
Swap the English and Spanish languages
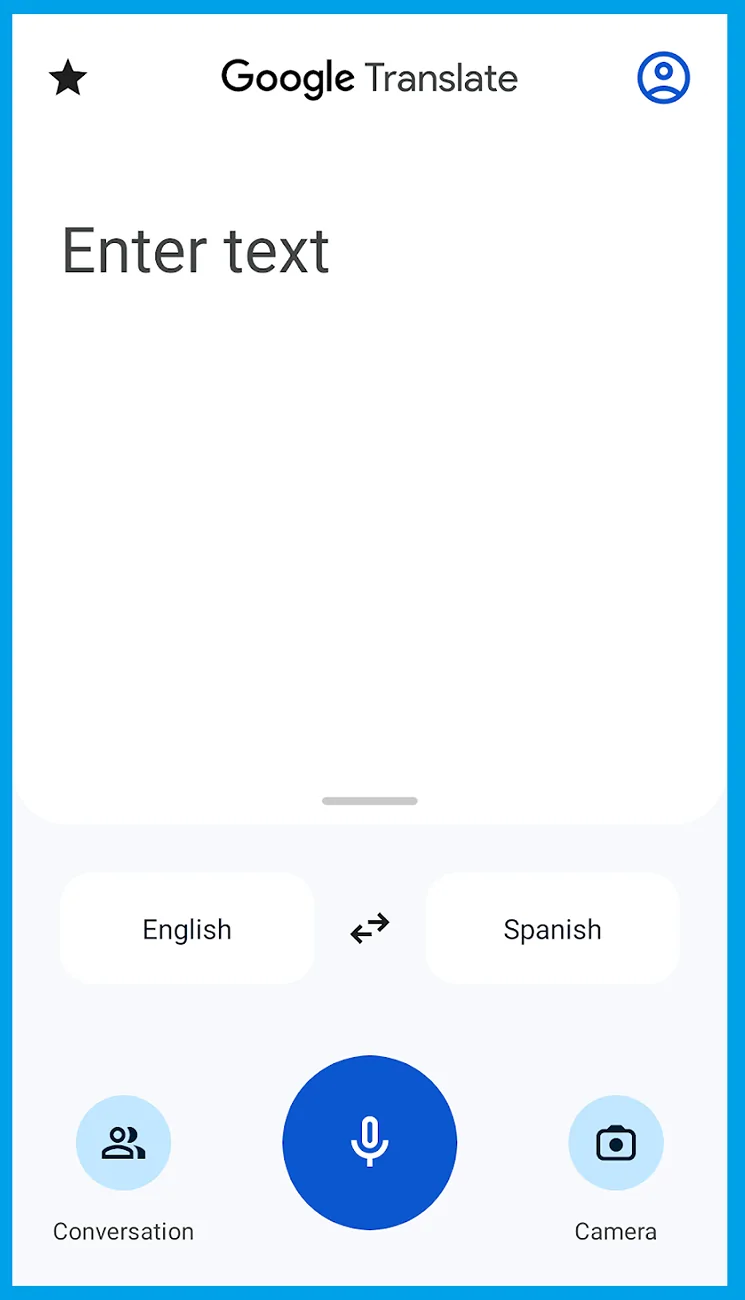point(370,929)
